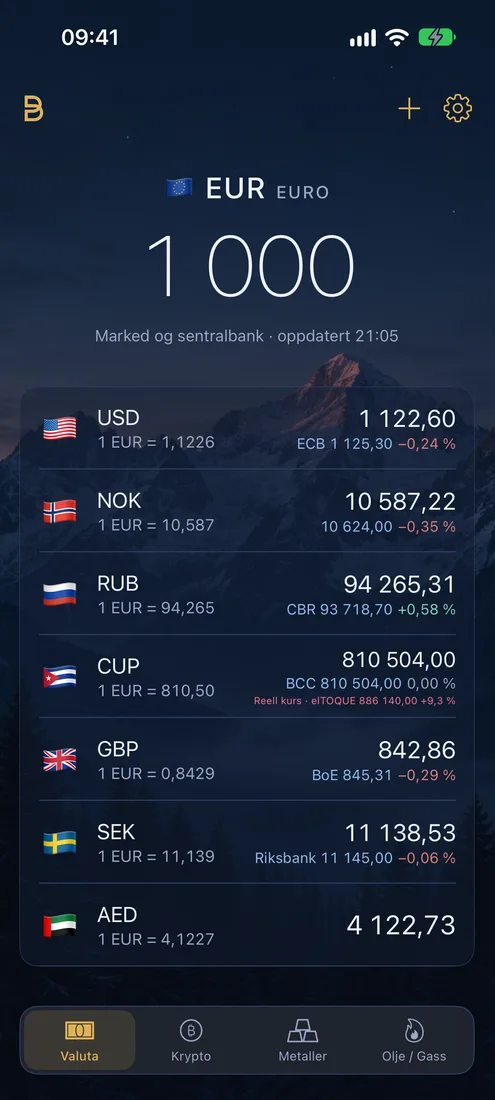Open the USD currency row
The image size is (495, 1100).
pyautogui.click(x=248, y=428)
